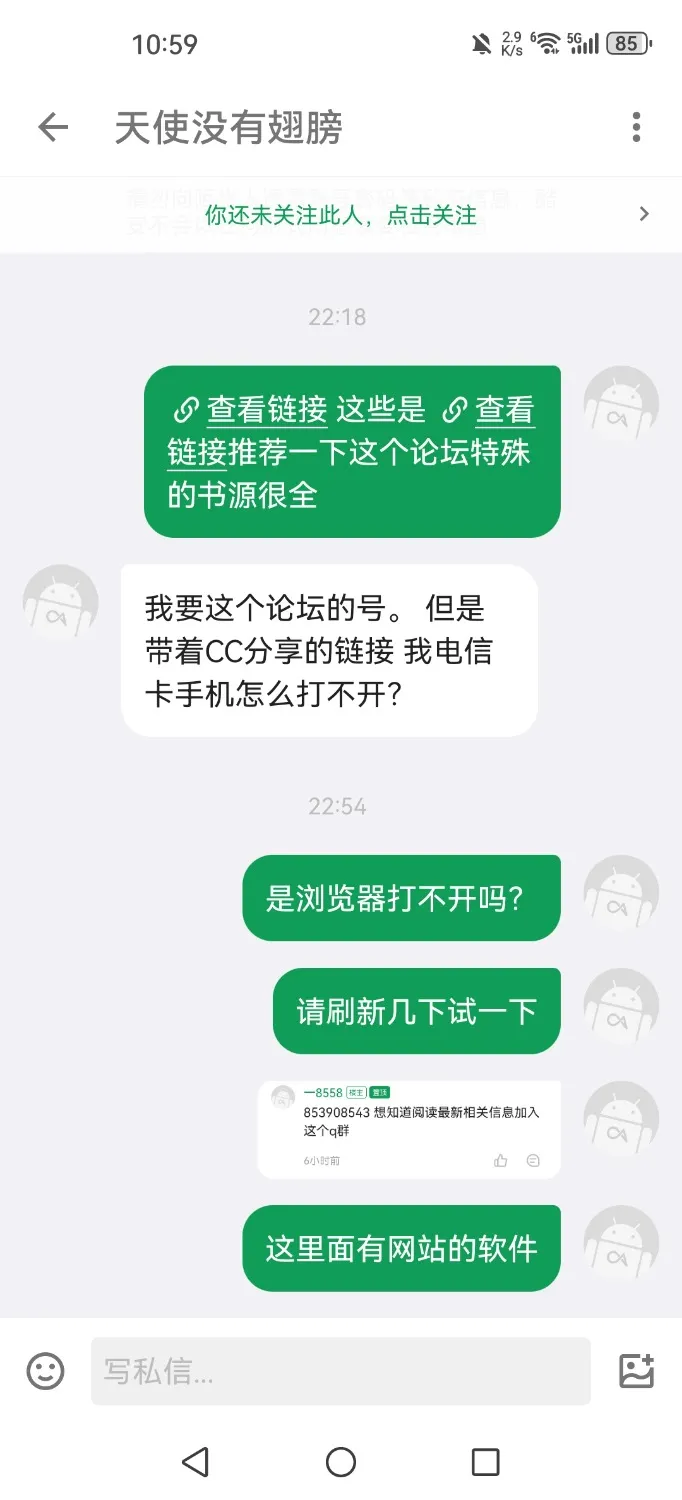
Task: Attach a picture to the message
Action: [636, 1371]
